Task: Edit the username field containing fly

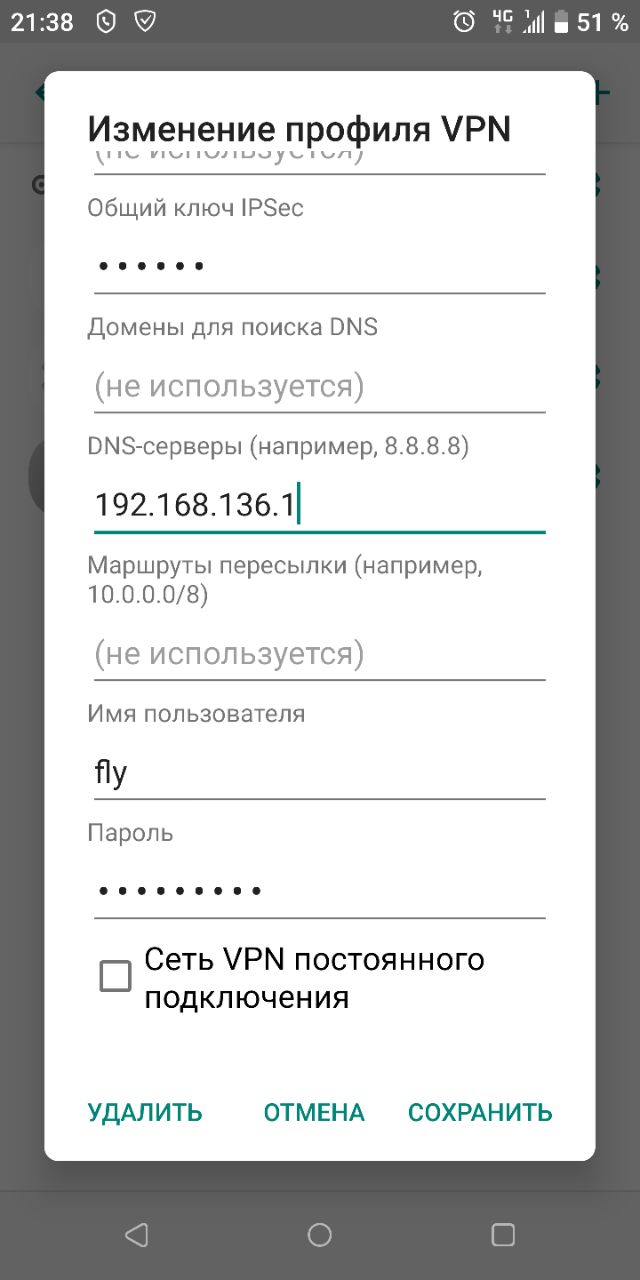Action: point(319,773)
